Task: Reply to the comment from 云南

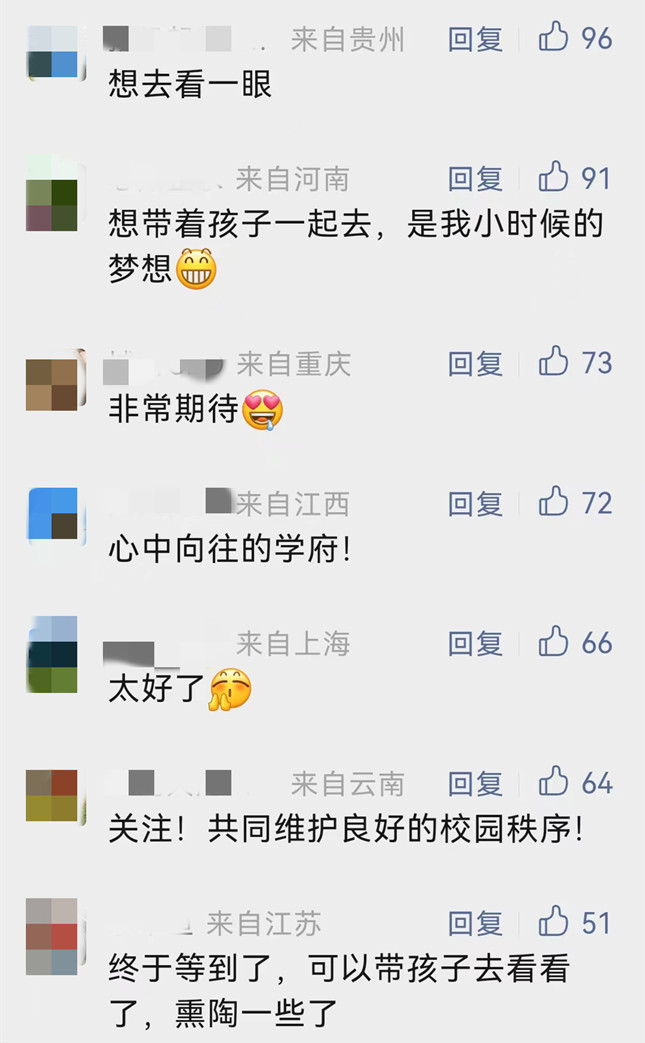Action: pos(475,783)
